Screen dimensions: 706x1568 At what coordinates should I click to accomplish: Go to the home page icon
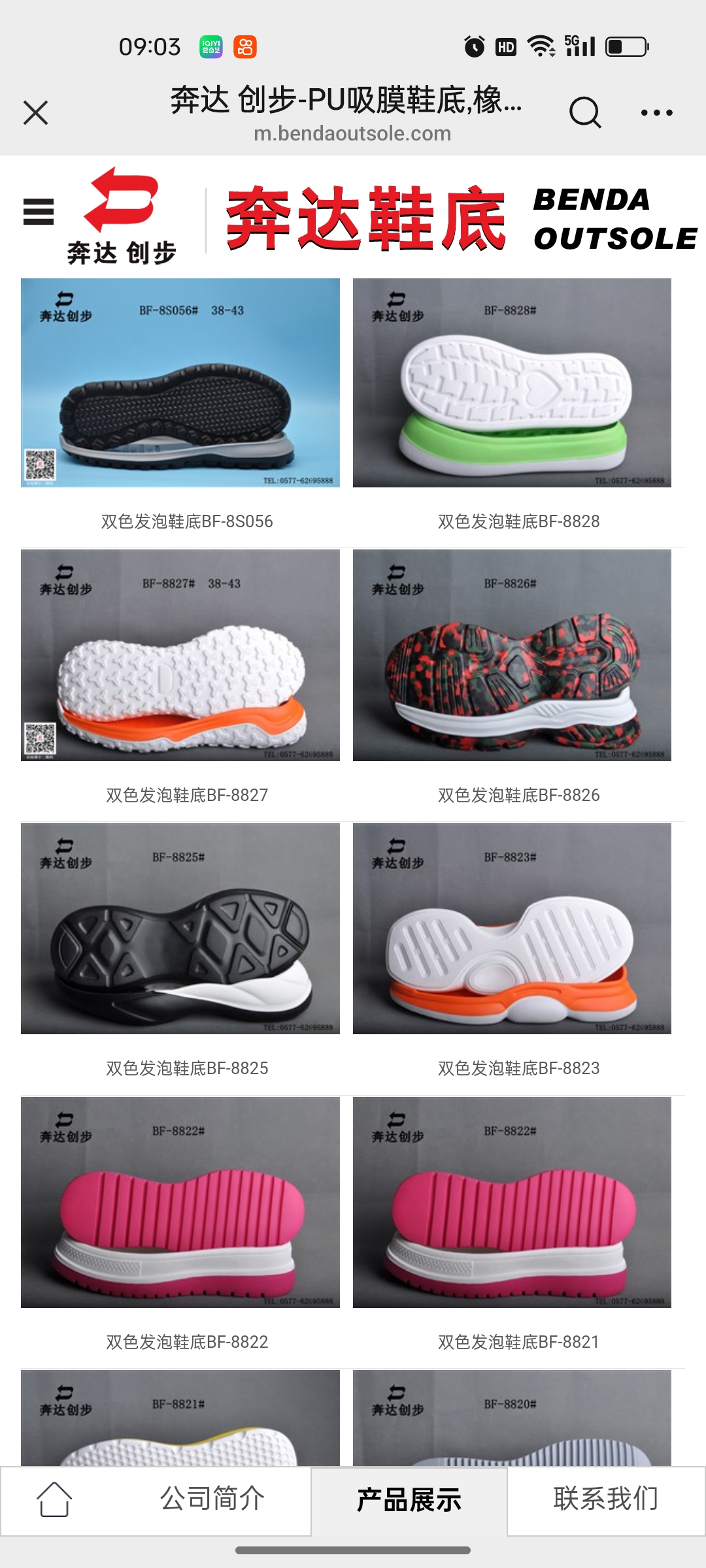54,1499
